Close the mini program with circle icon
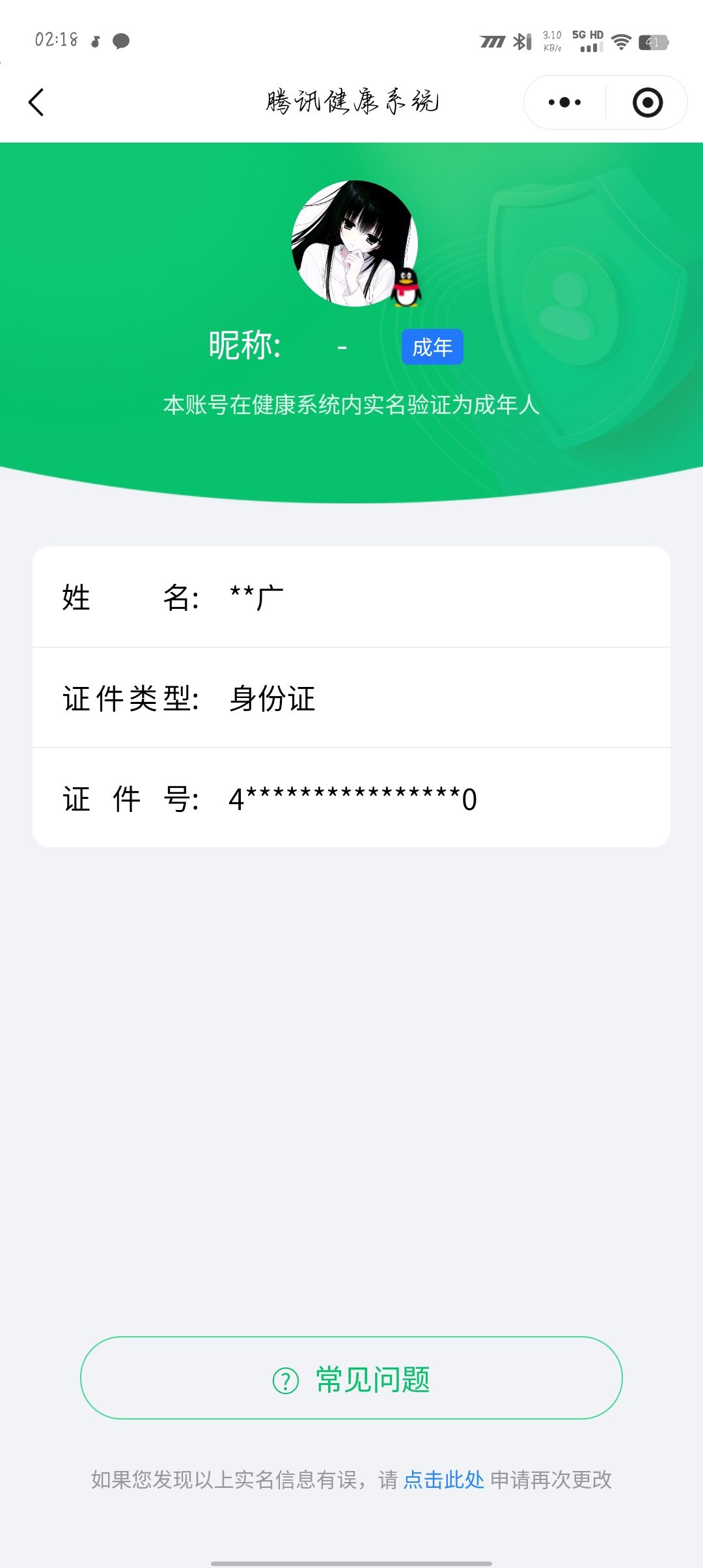 pos(647,102)
